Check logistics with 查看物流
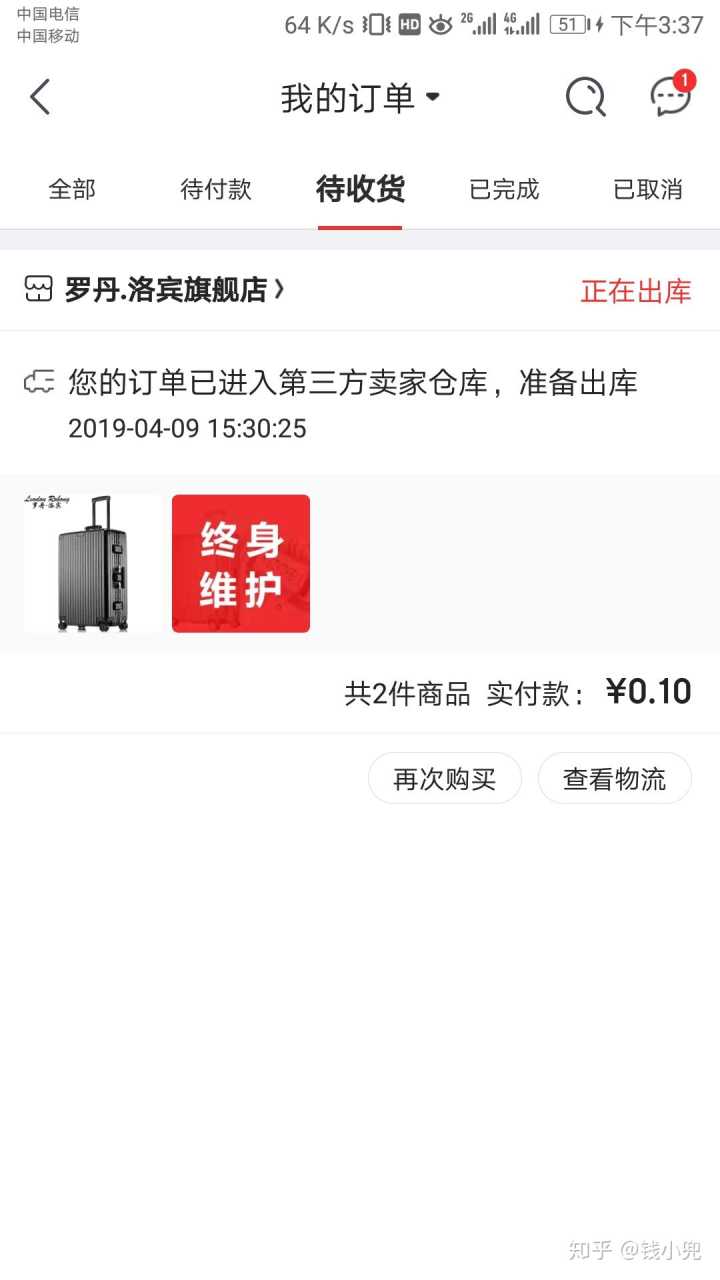This screenshot has height=1280, width=720. coord(614,779)
